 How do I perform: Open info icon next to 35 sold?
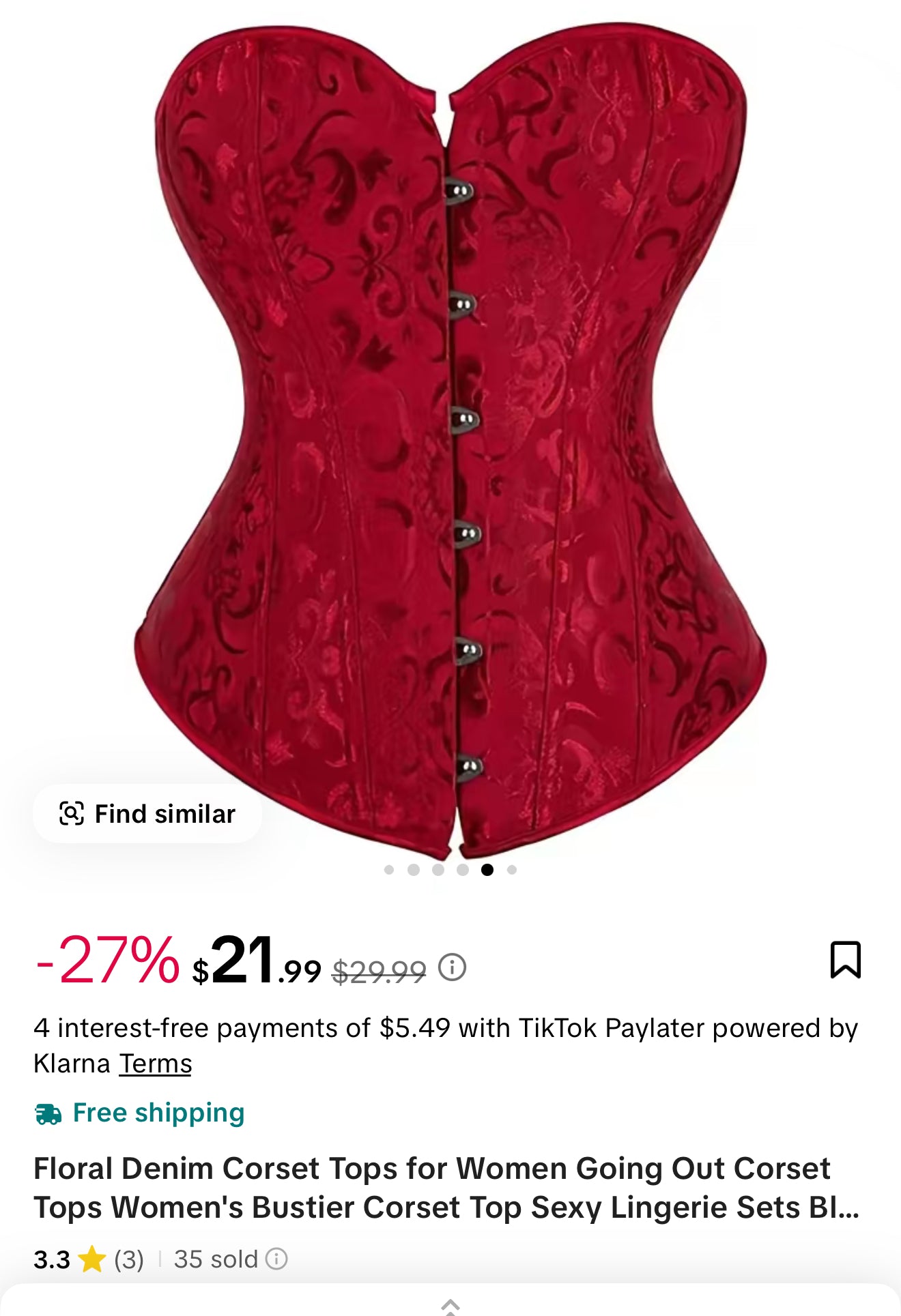pyautogui.click(x=276, y=1259)
